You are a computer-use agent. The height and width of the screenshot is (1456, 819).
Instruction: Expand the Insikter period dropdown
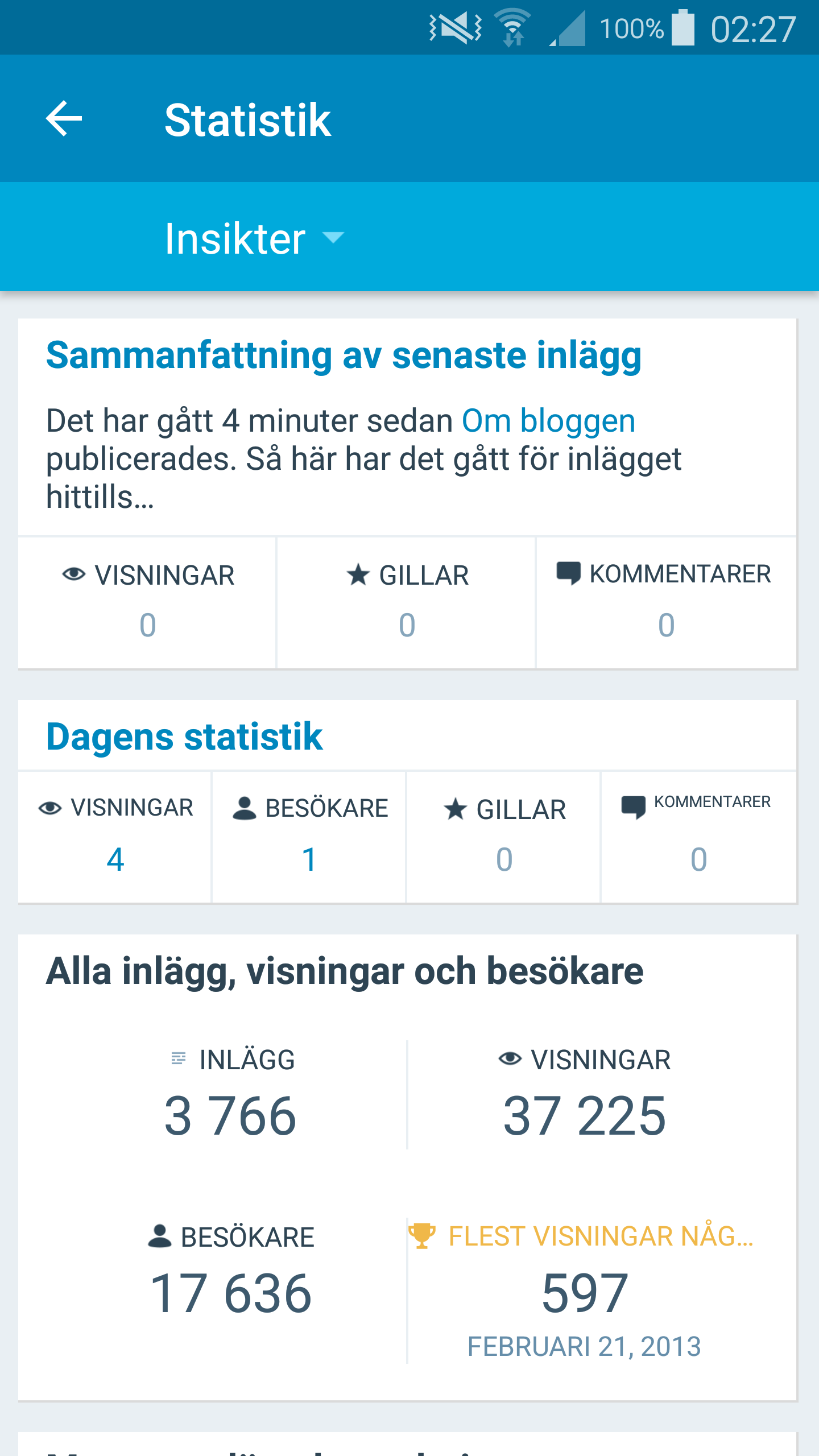click(254, 238)
